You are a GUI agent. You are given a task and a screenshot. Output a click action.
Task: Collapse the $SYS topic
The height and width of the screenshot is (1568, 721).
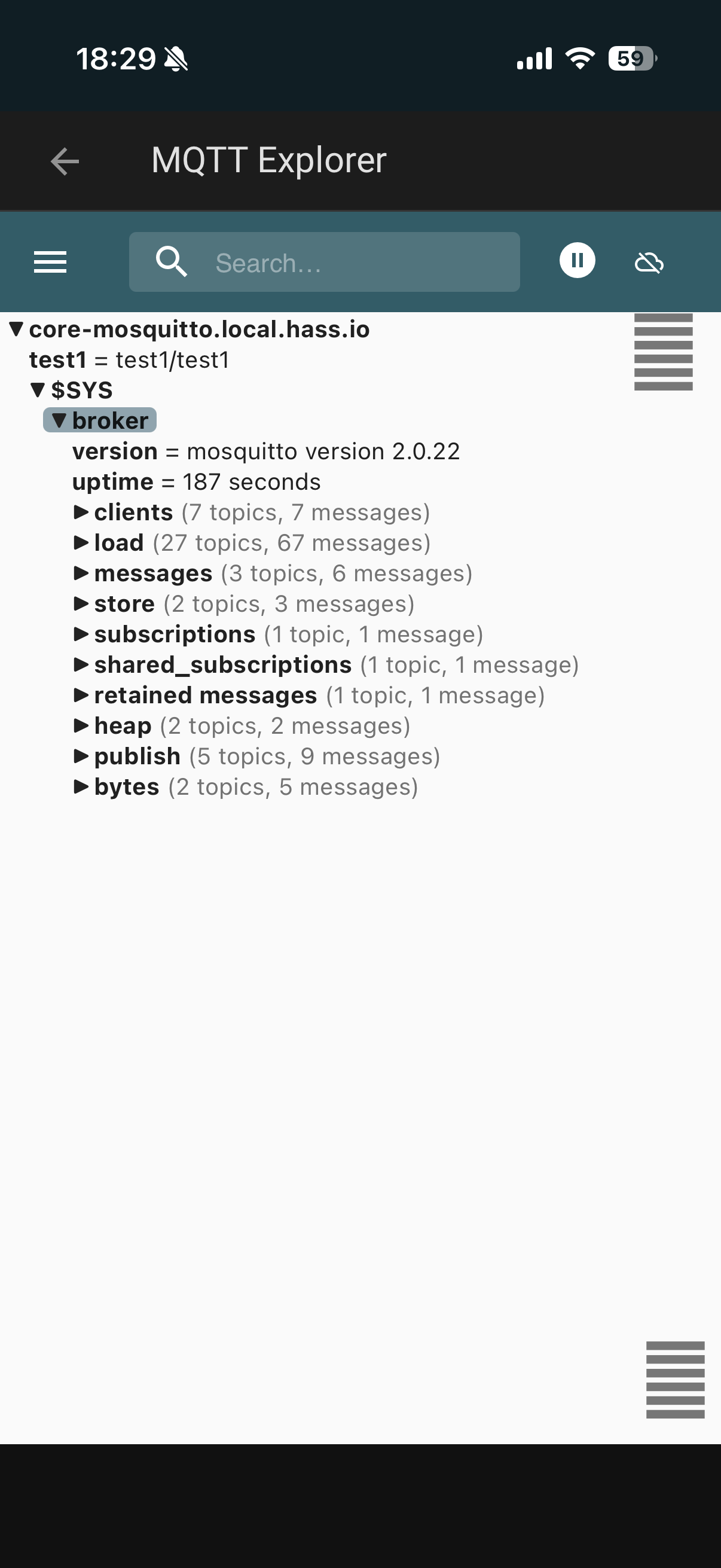[38, 390]
